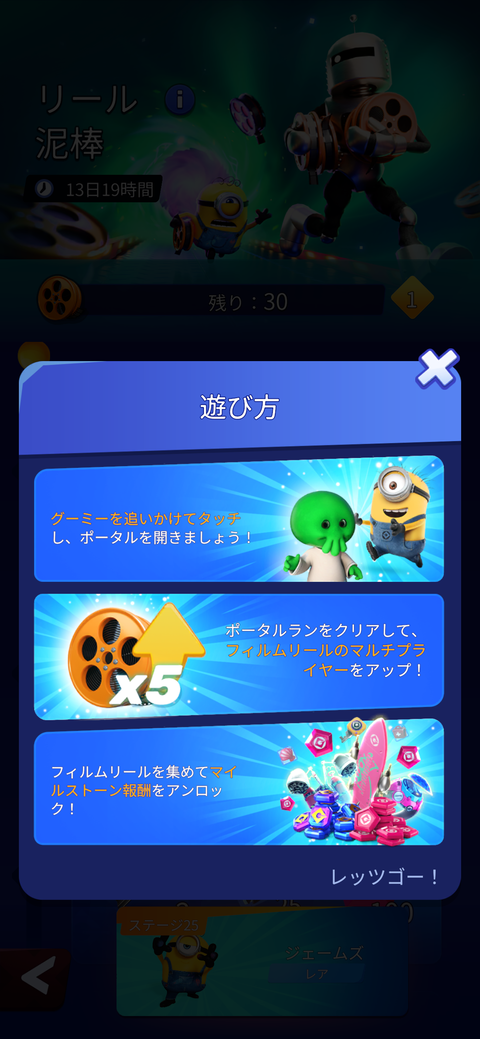Screen dimensions: 480x1039
Task: Tap the レッツゴー！ button
Action: tap(385, 877)
